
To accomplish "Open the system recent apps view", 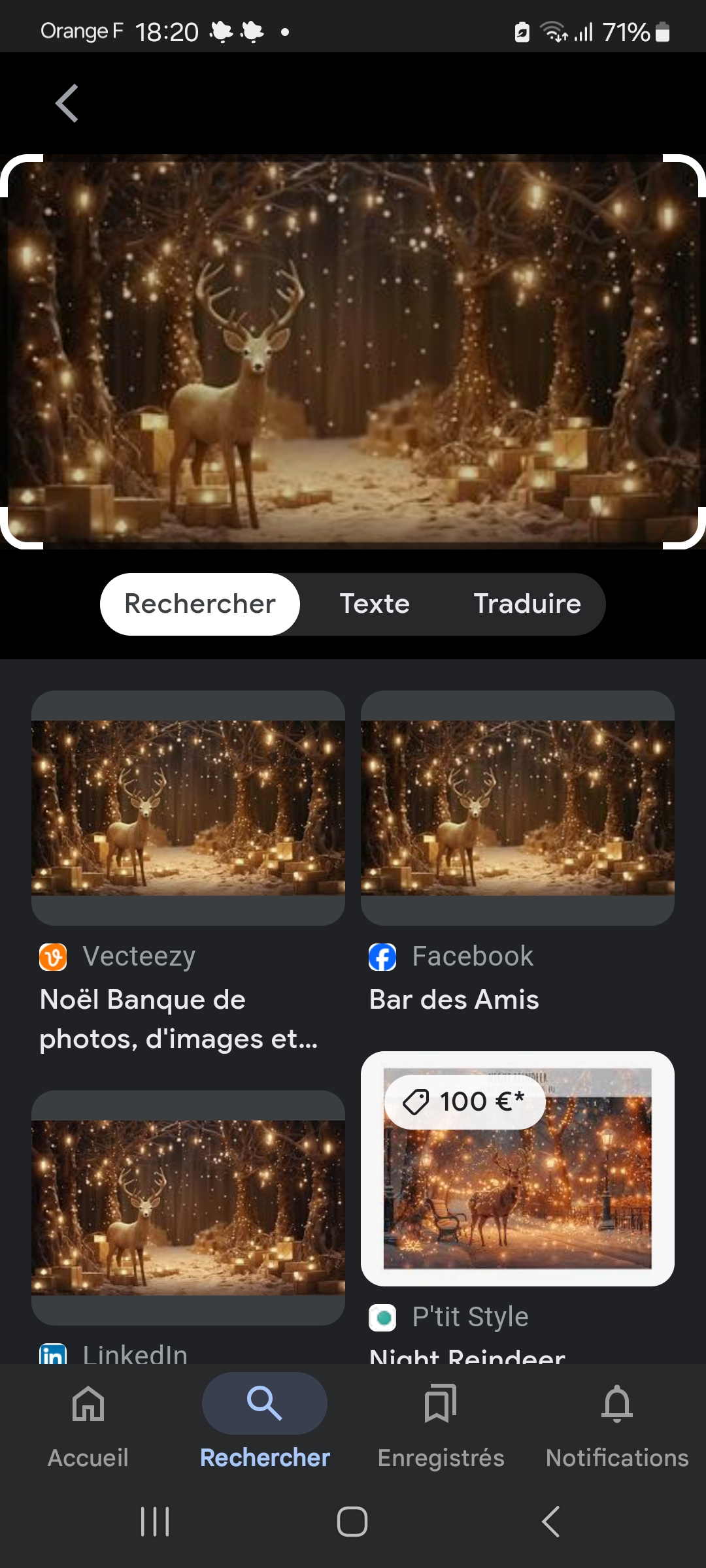I will click(155, 1521).
